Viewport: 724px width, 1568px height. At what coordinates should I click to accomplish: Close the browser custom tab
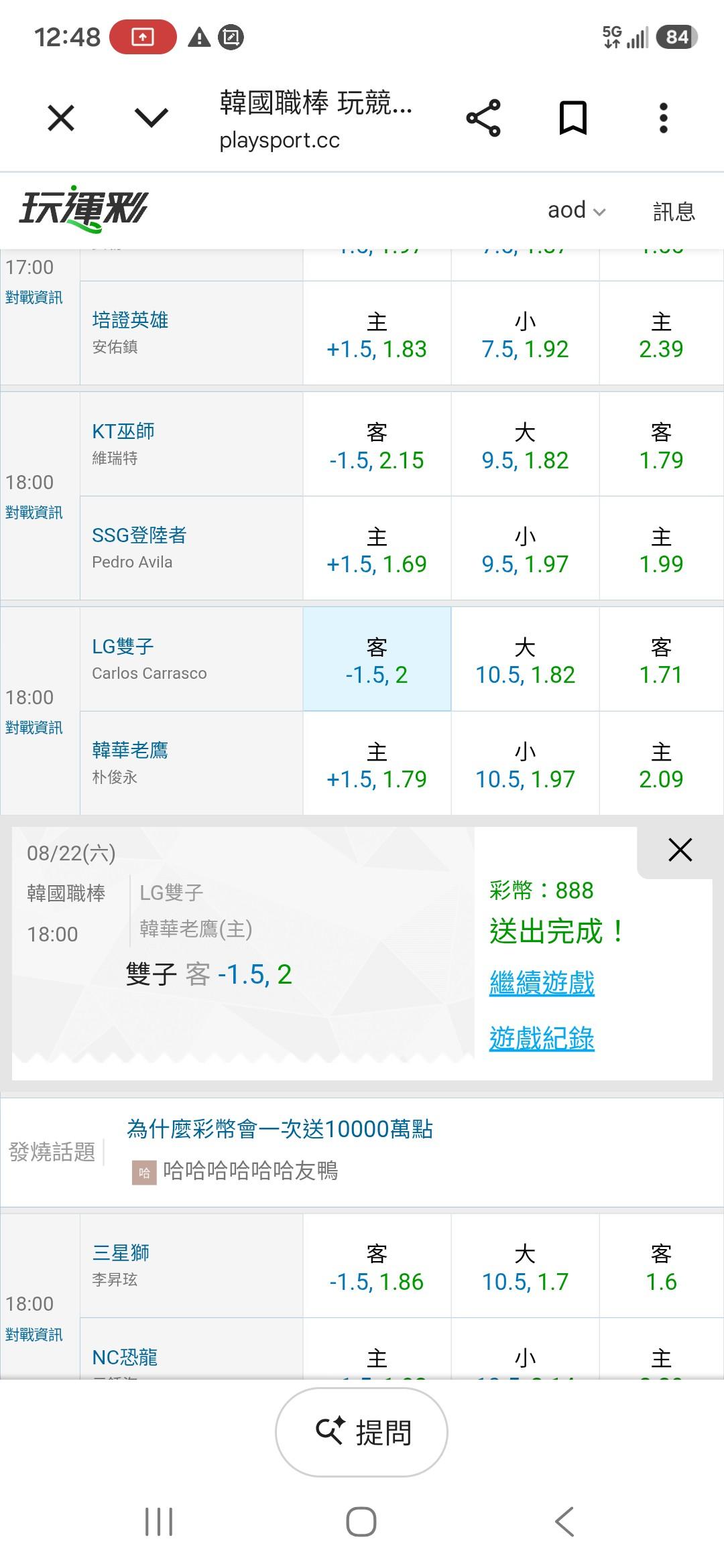pyautogui.click(x=61, y=119)
